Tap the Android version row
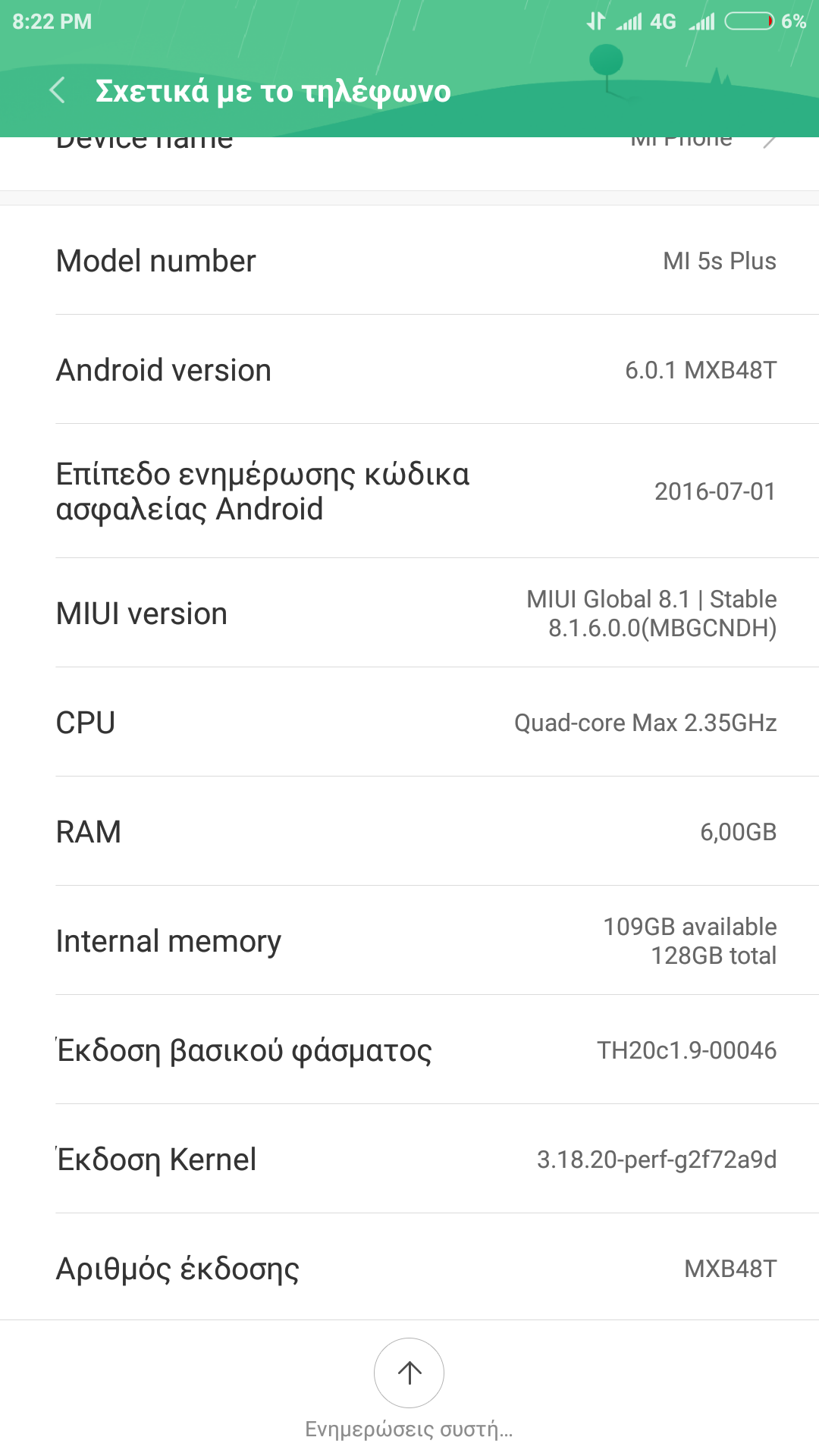819x1456 pixels. 409,370
